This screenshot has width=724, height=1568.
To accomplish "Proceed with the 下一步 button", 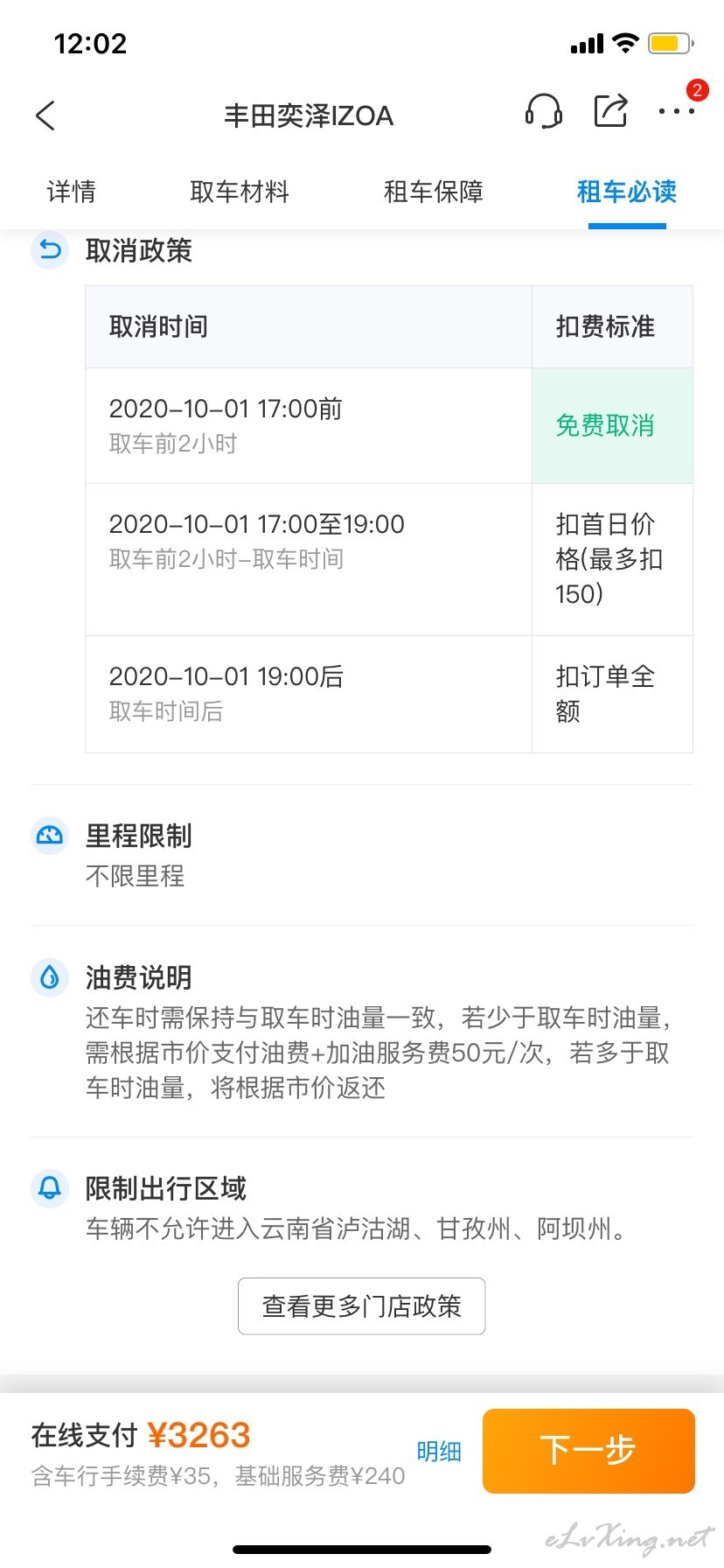I will tap(588, 1451).
